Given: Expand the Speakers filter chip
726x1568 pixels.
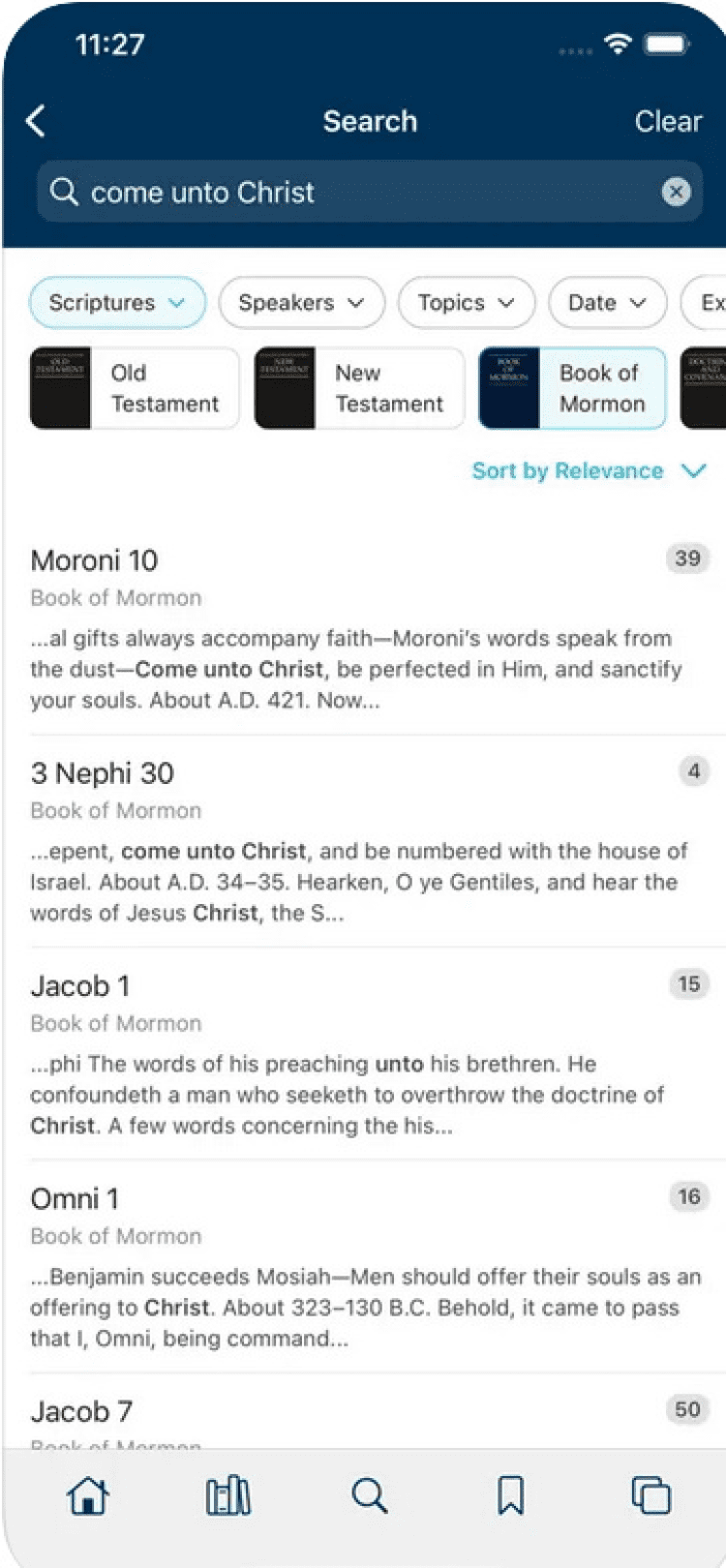Looking at the screenshot, I should (x=301, y=303).
